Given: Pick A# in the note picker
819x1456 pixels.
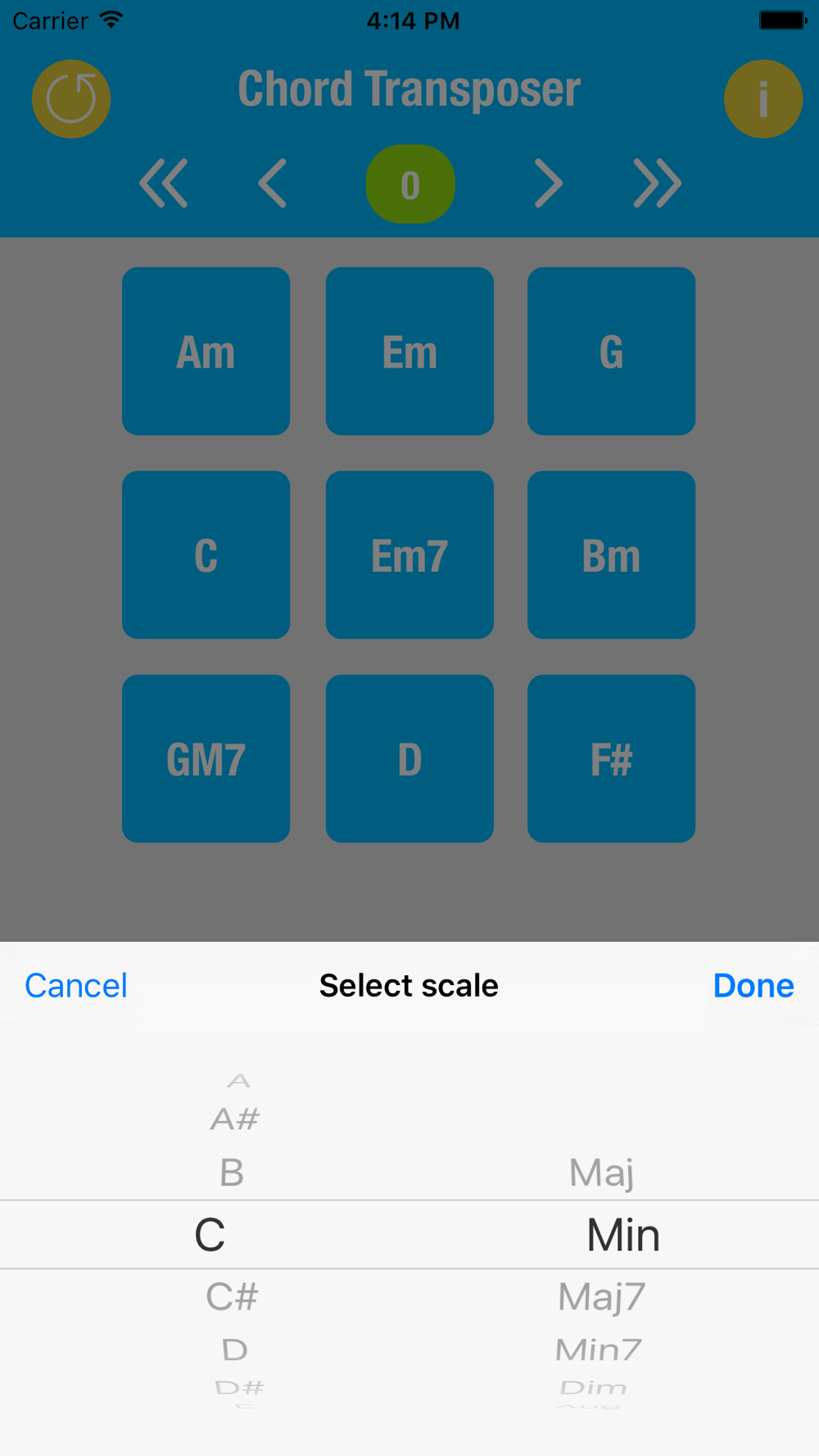Looking at the screenshot, I should tap(234, 1119).
